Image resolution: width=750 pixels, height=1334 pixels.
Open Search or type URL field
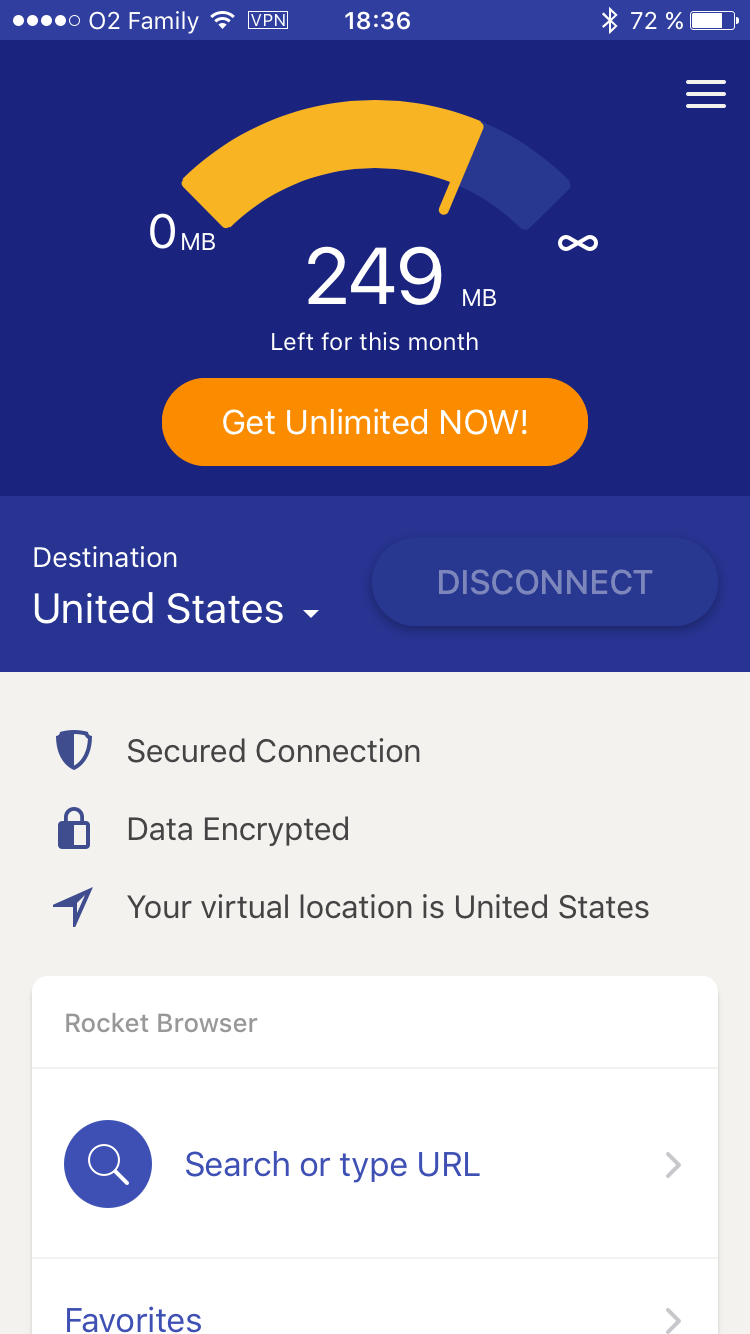point(375,1164)
